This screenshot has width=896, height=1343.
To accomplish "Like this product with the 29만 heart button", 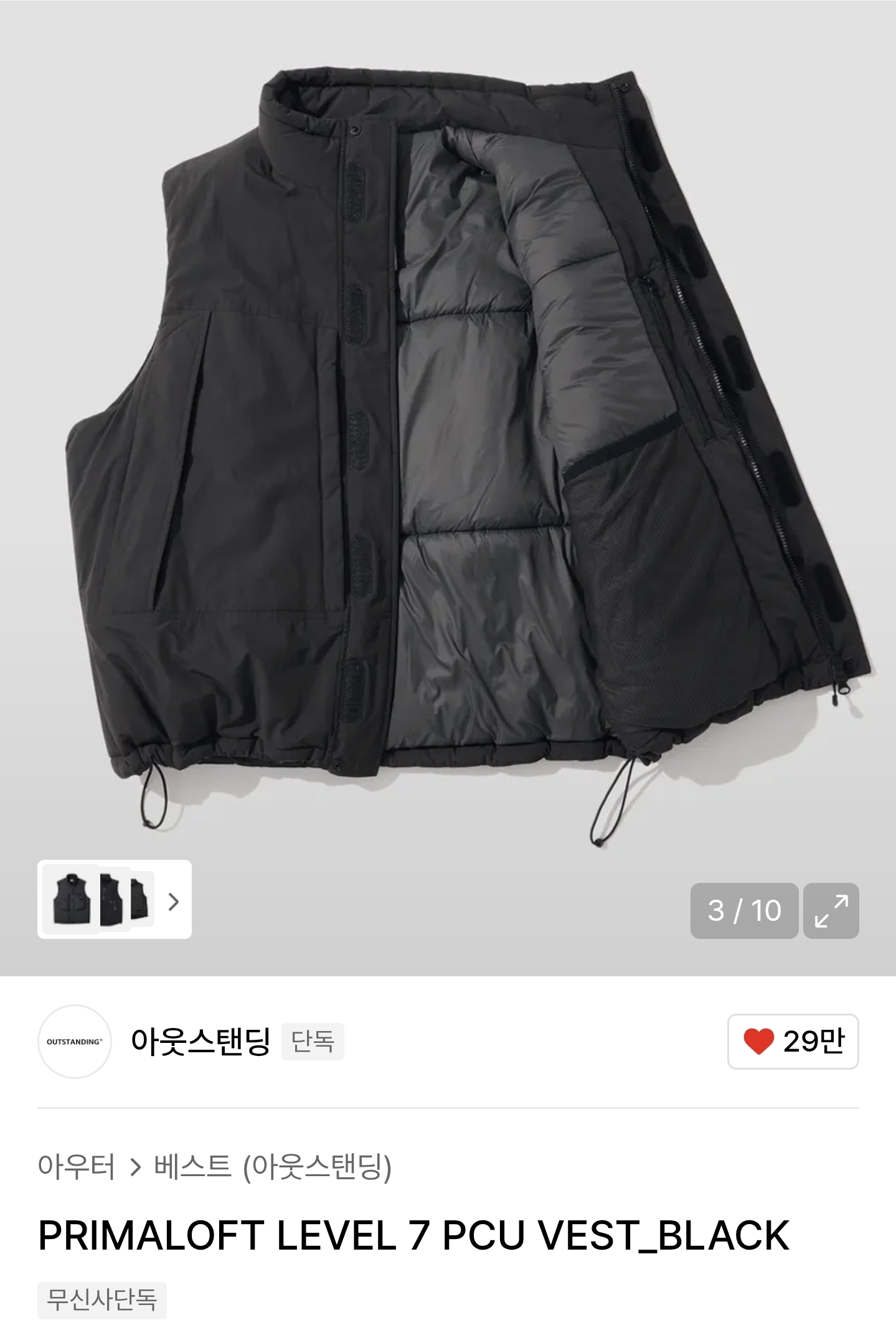I will tap(793, 1042).
